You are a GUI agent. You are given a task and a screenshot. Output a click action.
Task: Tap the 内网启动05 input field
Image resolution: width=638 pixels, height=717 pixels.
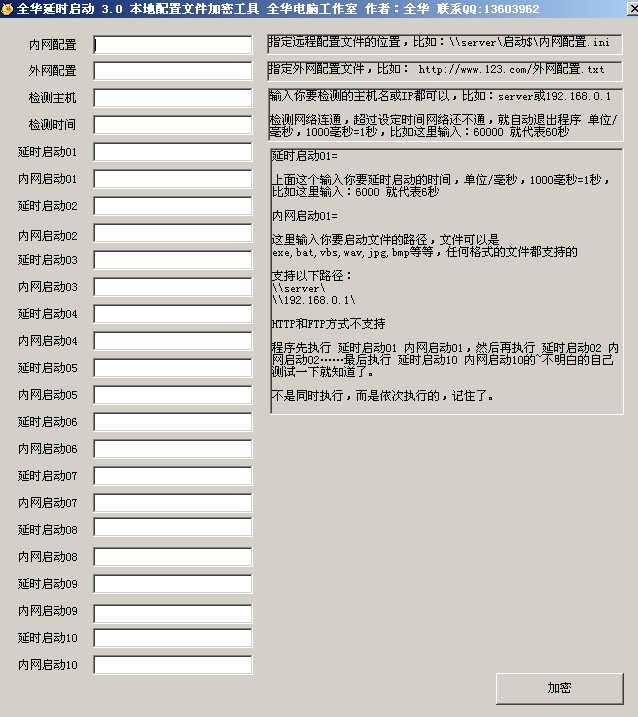173,395
